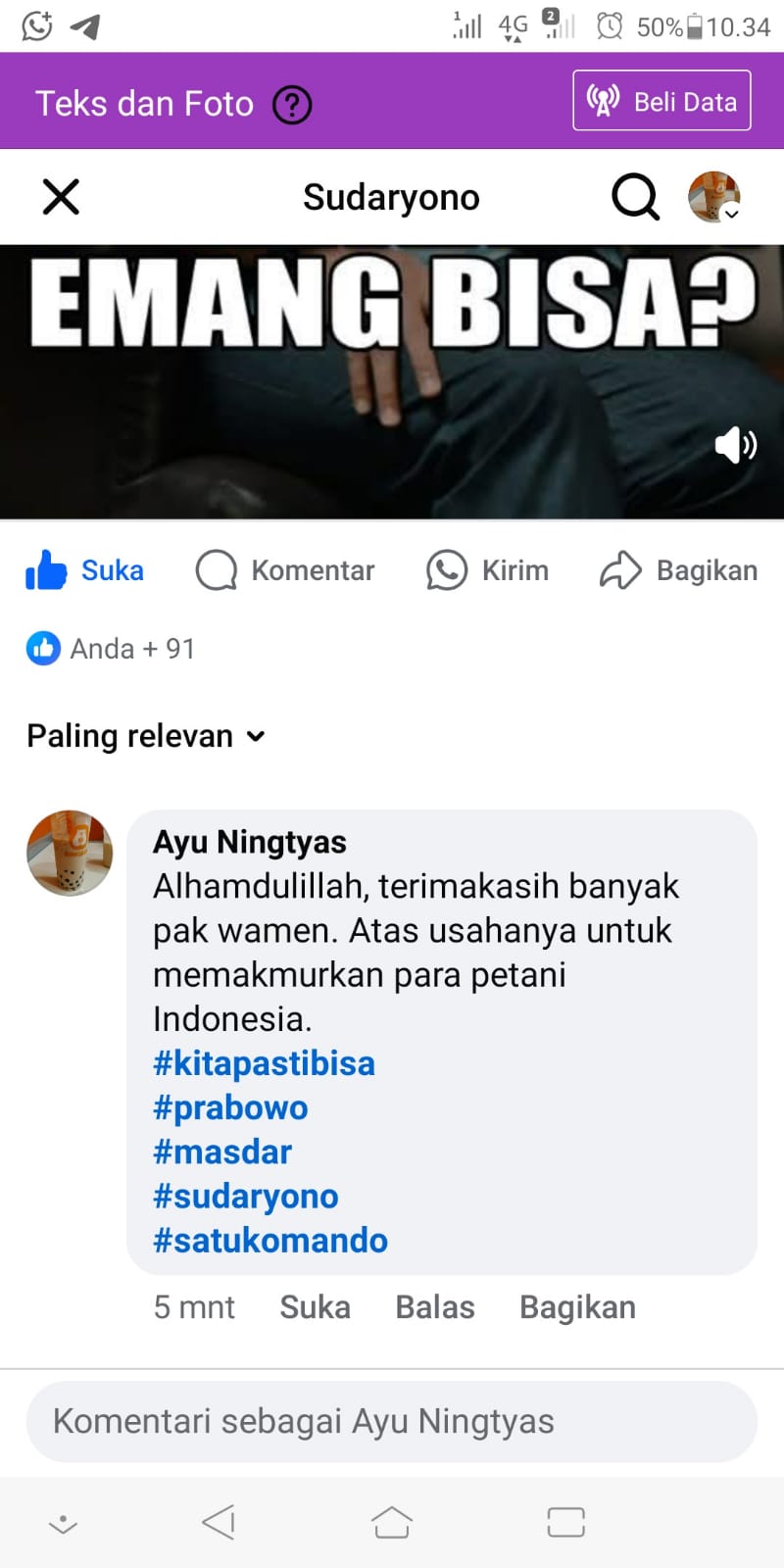The height and width of the screenshot is (1568, 784).
Task: Close the Sudaryono post view
Action: pyautogui.click(x=61, y=197)
